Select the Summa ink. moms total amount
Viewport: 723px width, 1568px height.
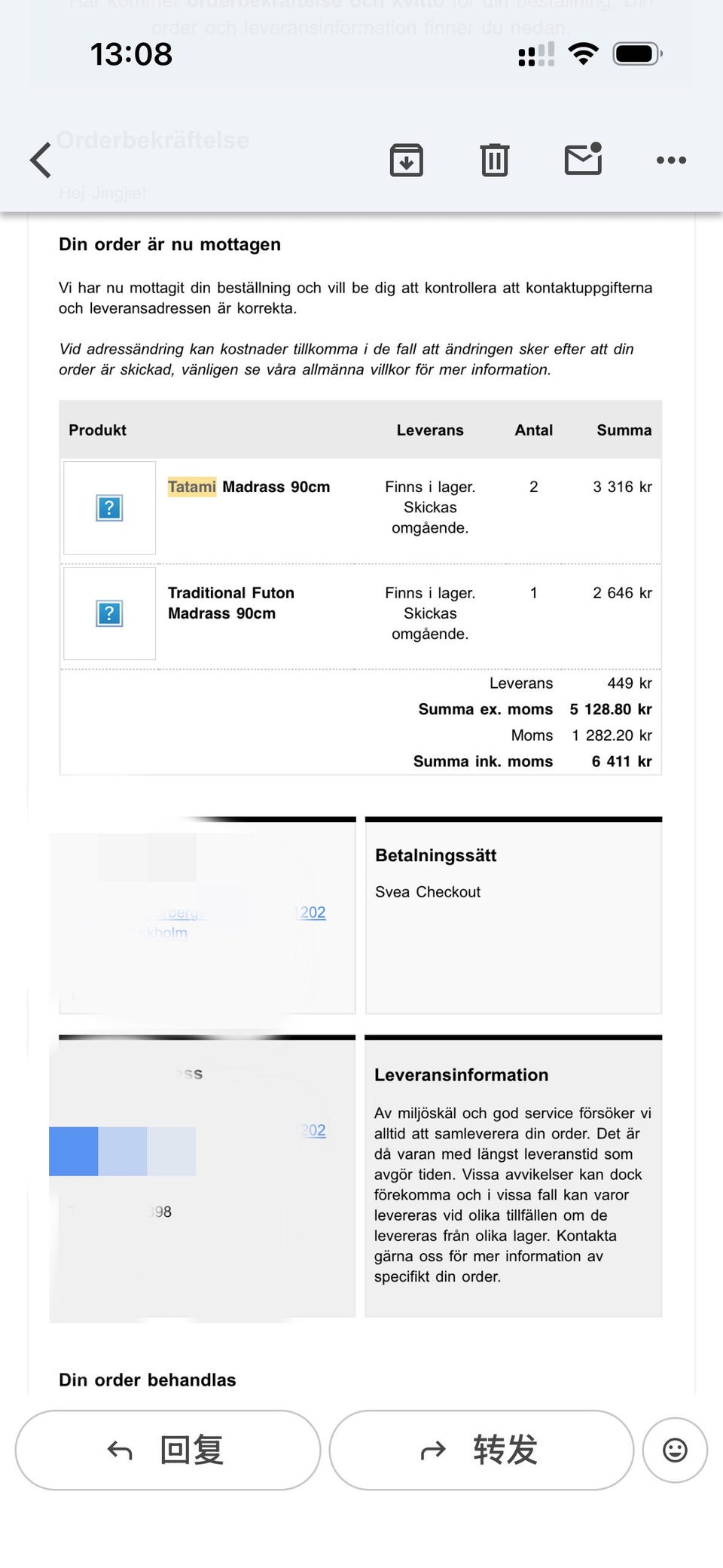point(620,761)
